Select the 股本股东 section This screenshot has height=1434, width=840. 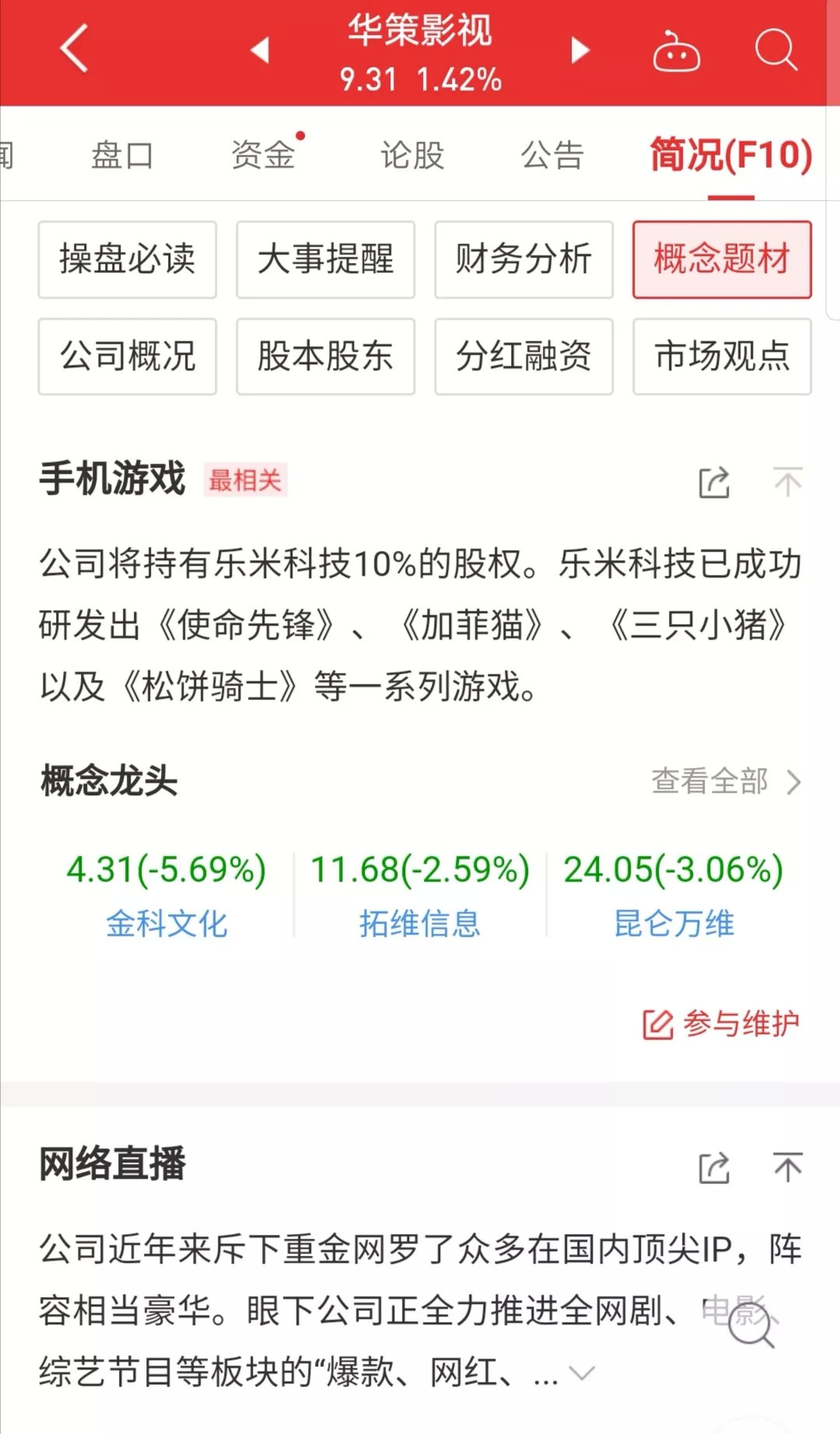click(325, 356)
